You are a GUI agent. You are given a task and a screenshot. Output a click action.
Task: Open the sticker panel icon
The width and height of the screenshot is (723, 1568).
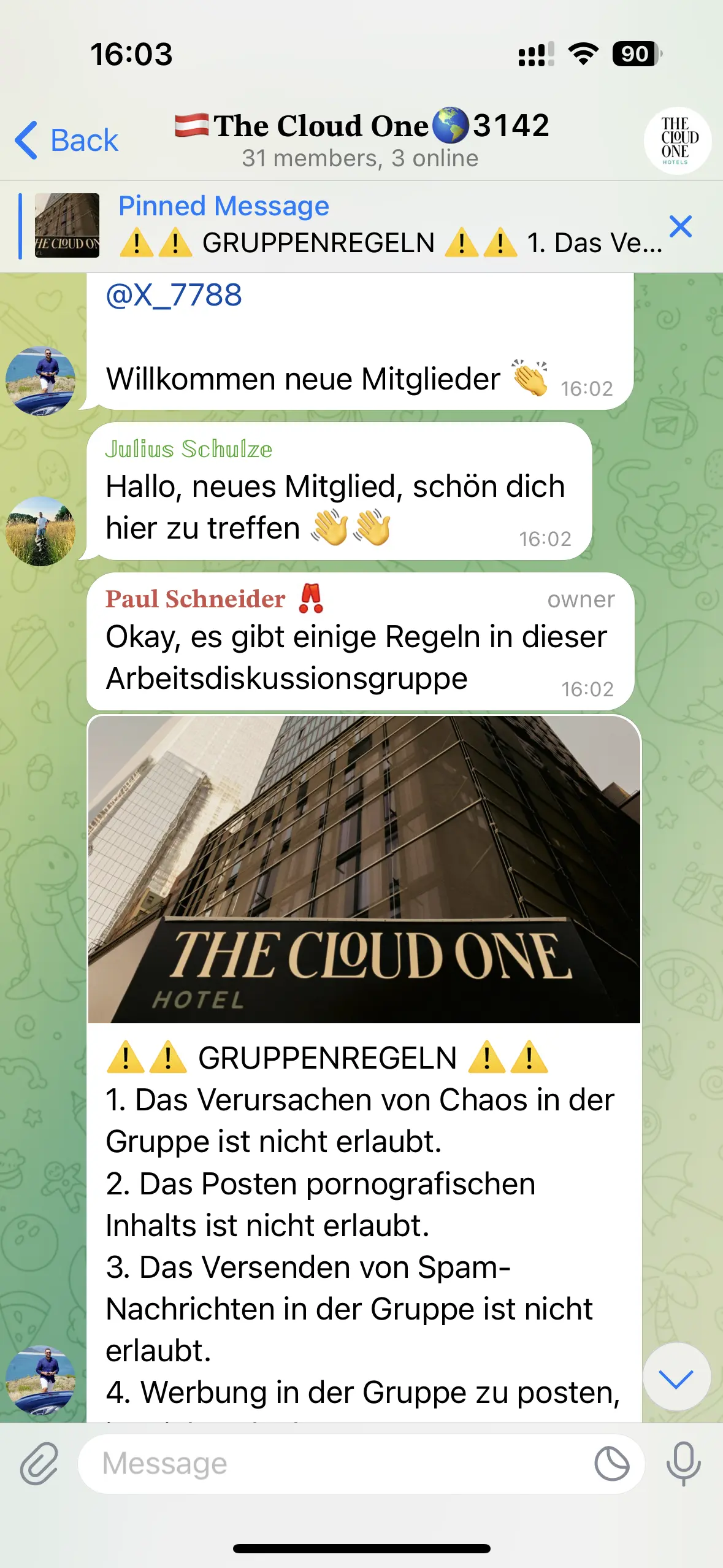click(x=612, y=1464)
